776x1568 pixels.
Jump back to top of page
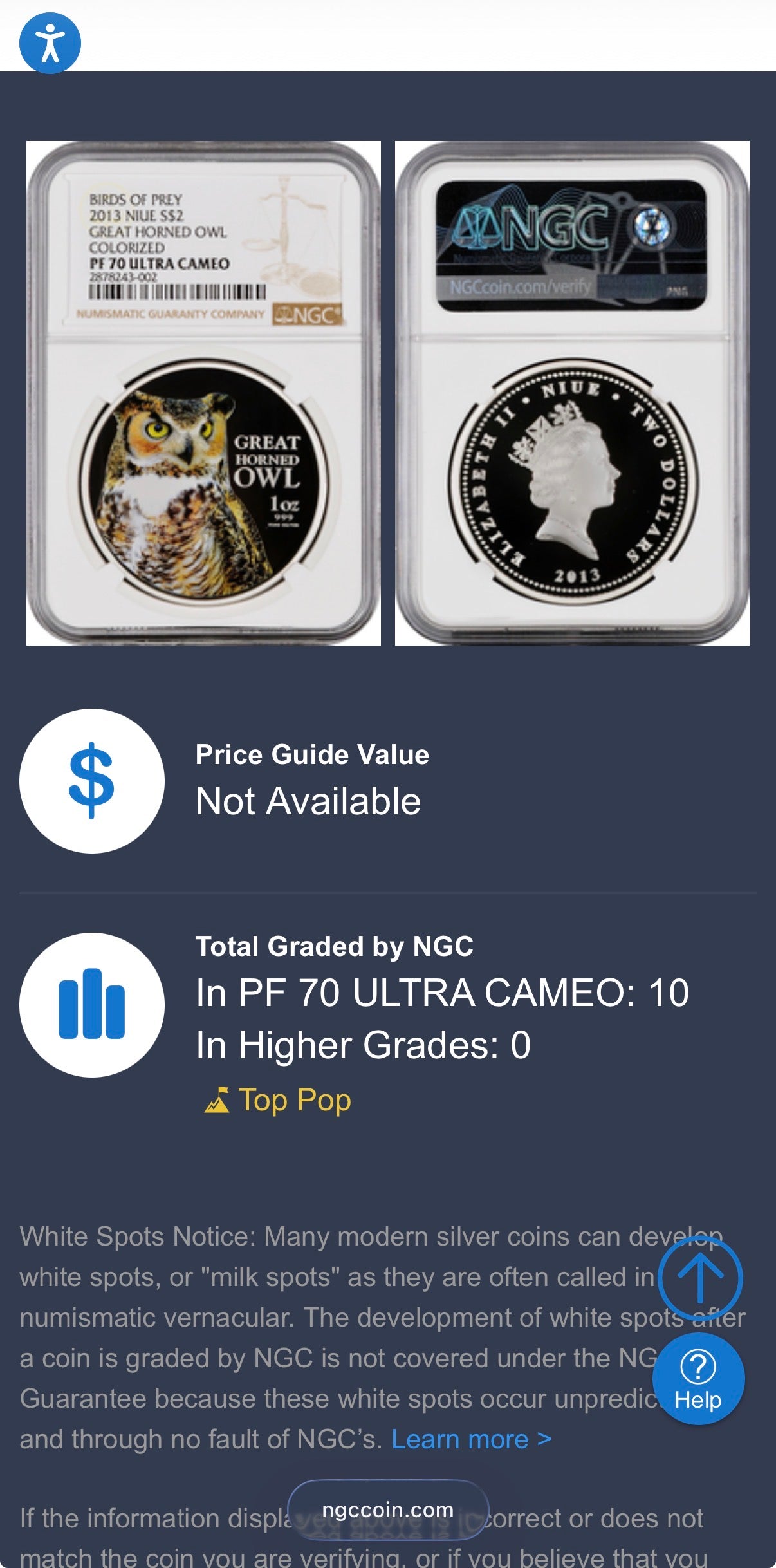point(700,1279)
